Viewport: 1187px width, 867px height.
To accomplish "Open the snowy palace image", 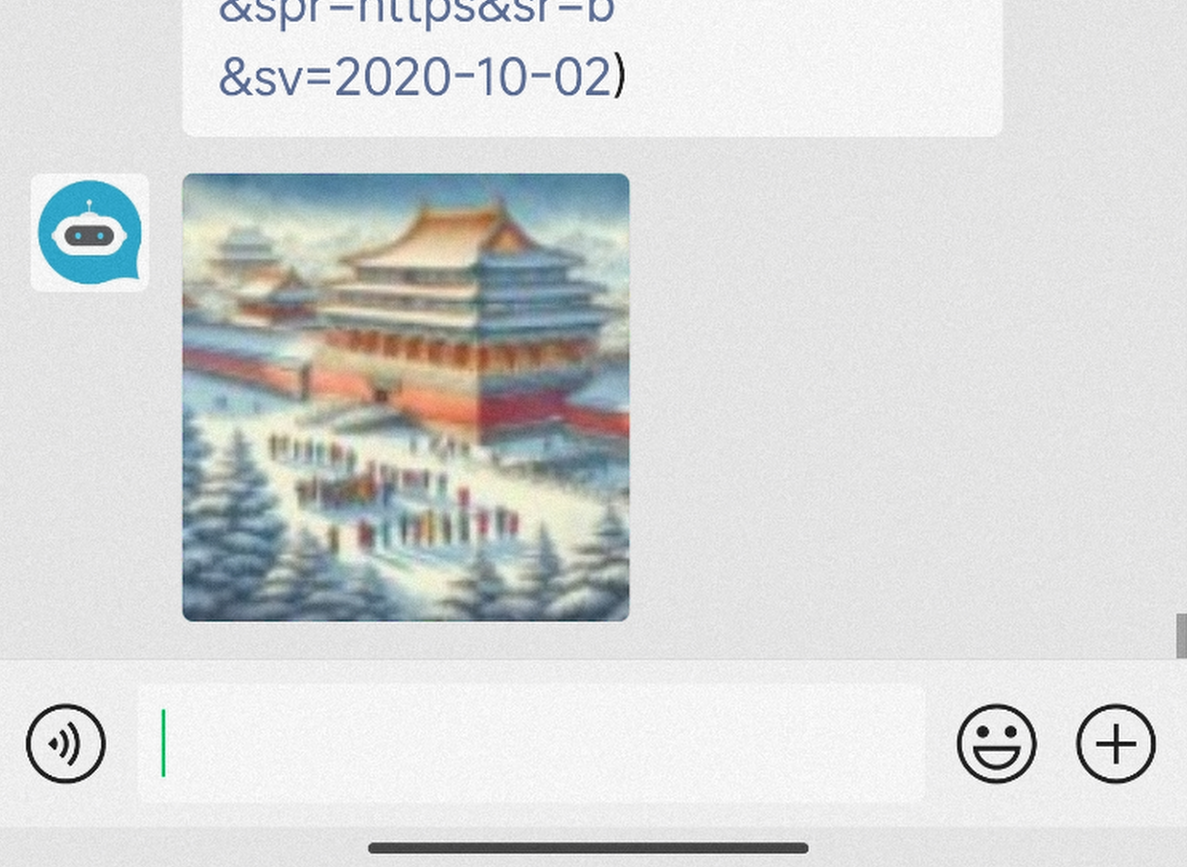I will pyautogui.click(x=405, y=397).
